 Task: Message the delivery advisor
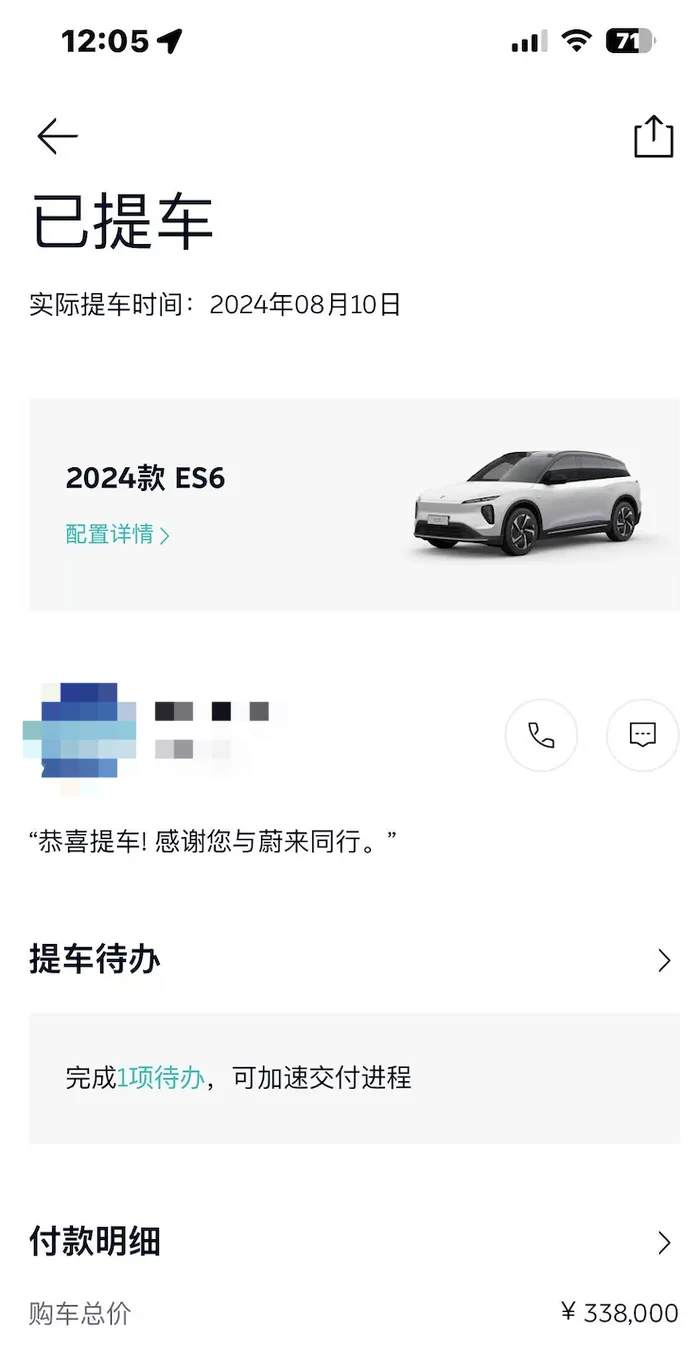click(642, 736)
